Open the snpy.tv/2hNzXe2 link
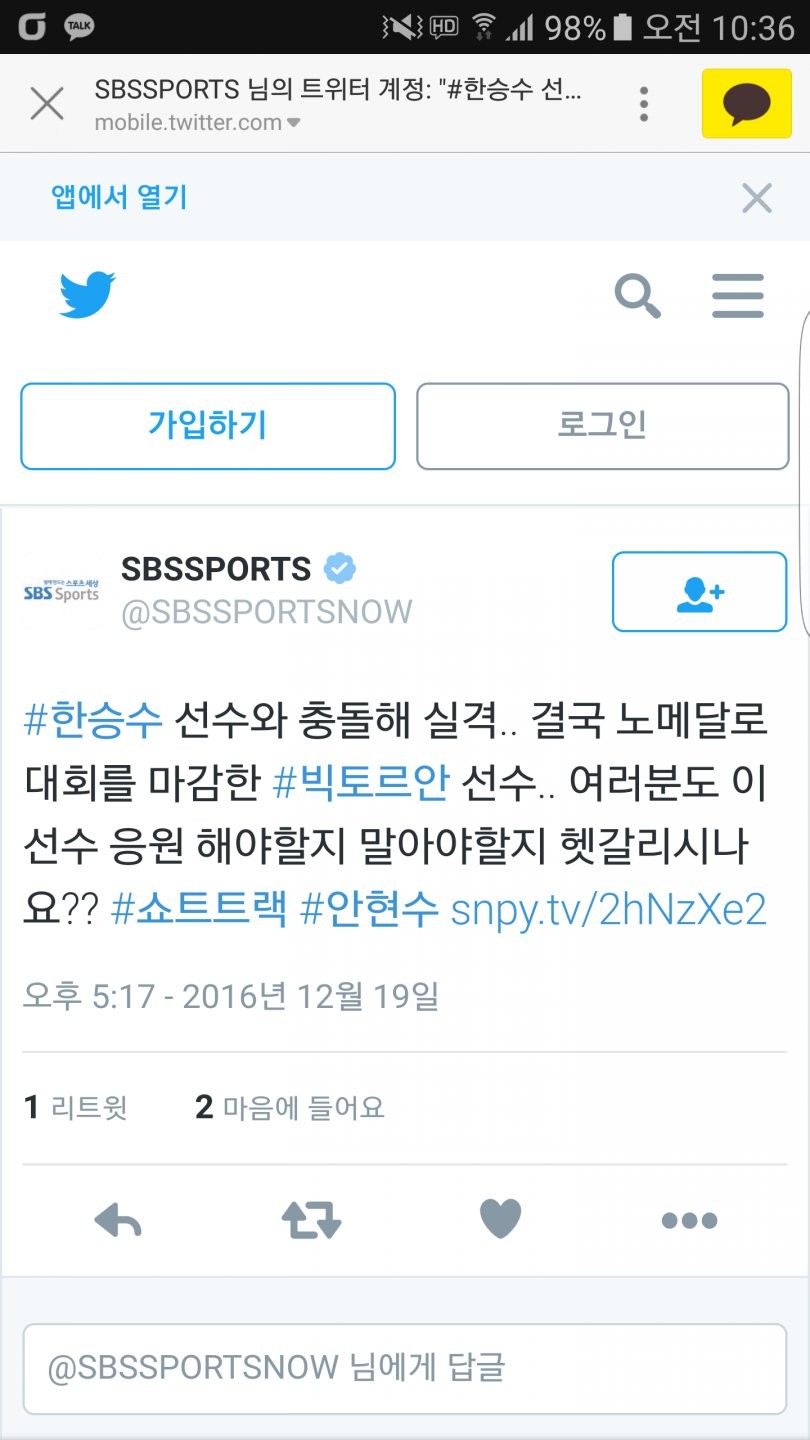 point(608,909)
